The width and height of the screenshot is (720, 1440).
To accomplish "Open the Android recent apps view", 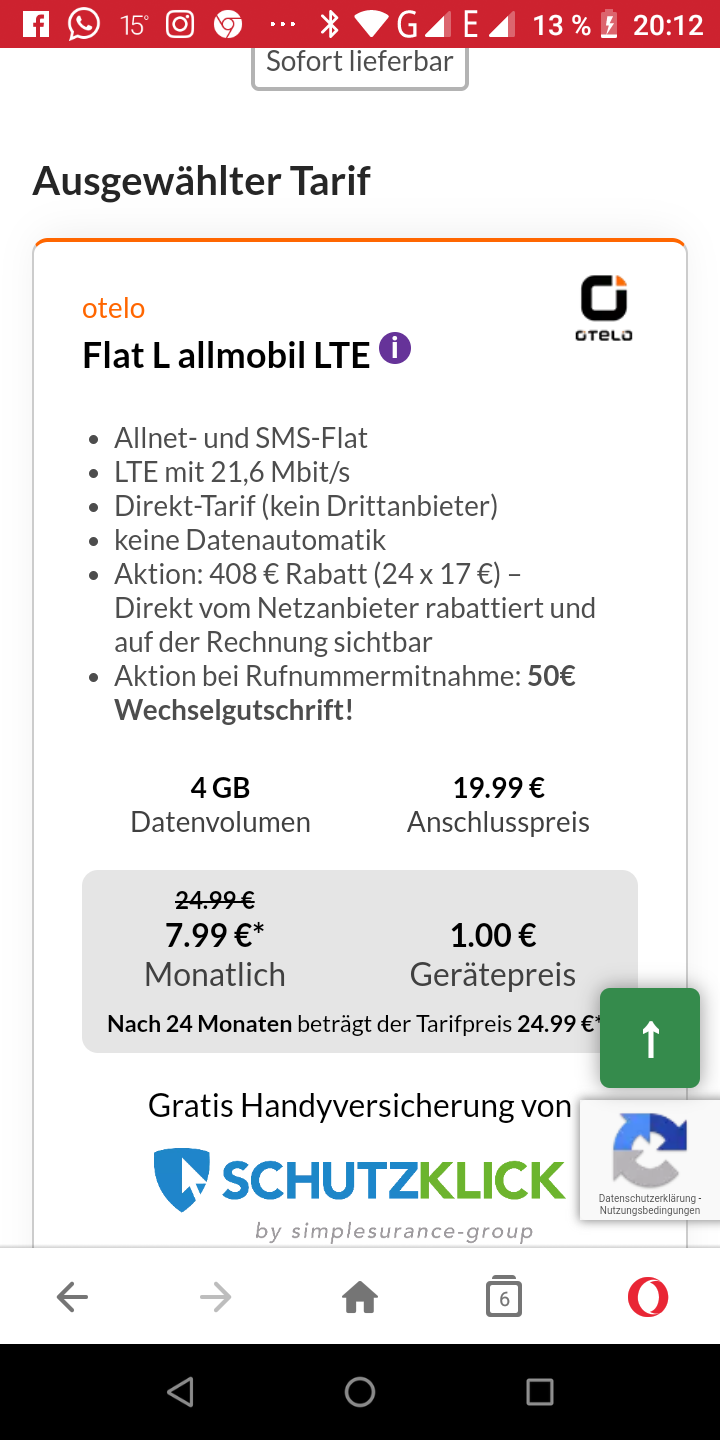I will [x=540, y=1392].
